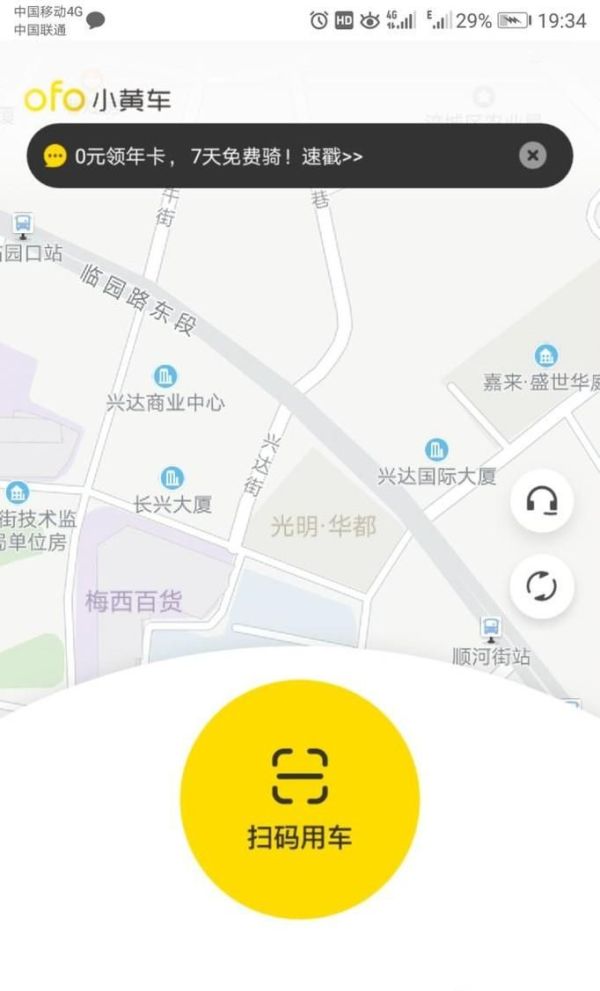
Task: Tap the yellow 扫码用车 scan button
Action: [x=299, y=798]
